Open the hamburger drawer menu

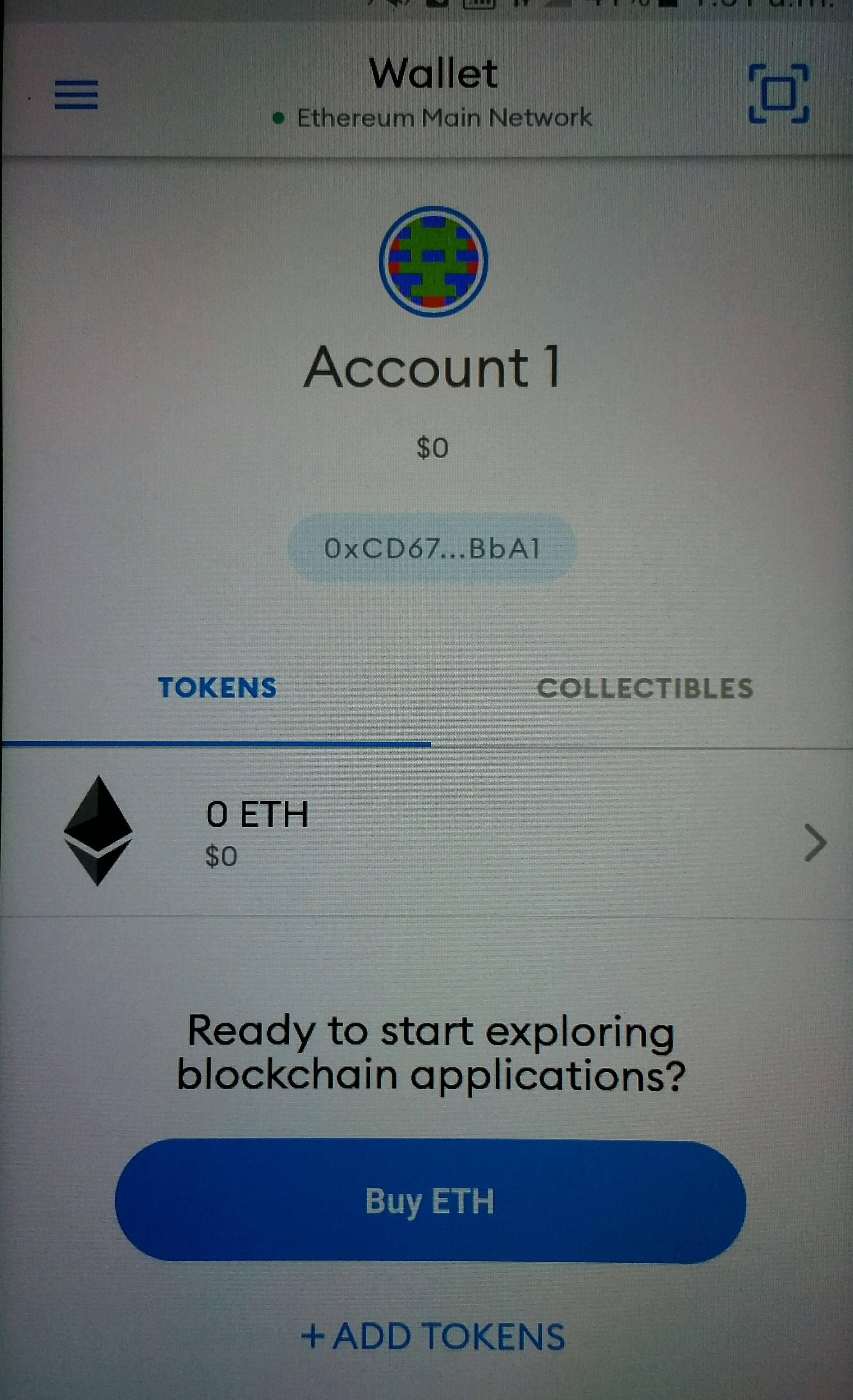pyautogui.click(x=76, y=94)
